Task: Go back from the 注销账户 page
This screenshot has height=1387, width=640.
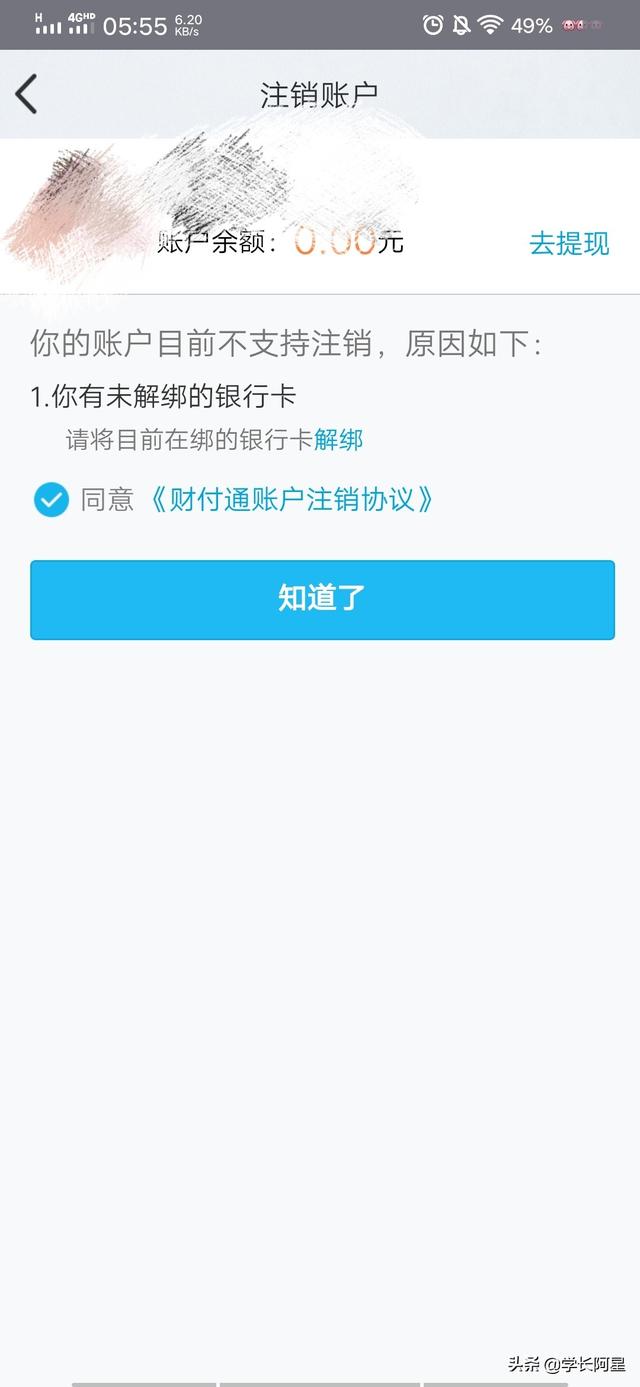Action: (x=26, y=94)
